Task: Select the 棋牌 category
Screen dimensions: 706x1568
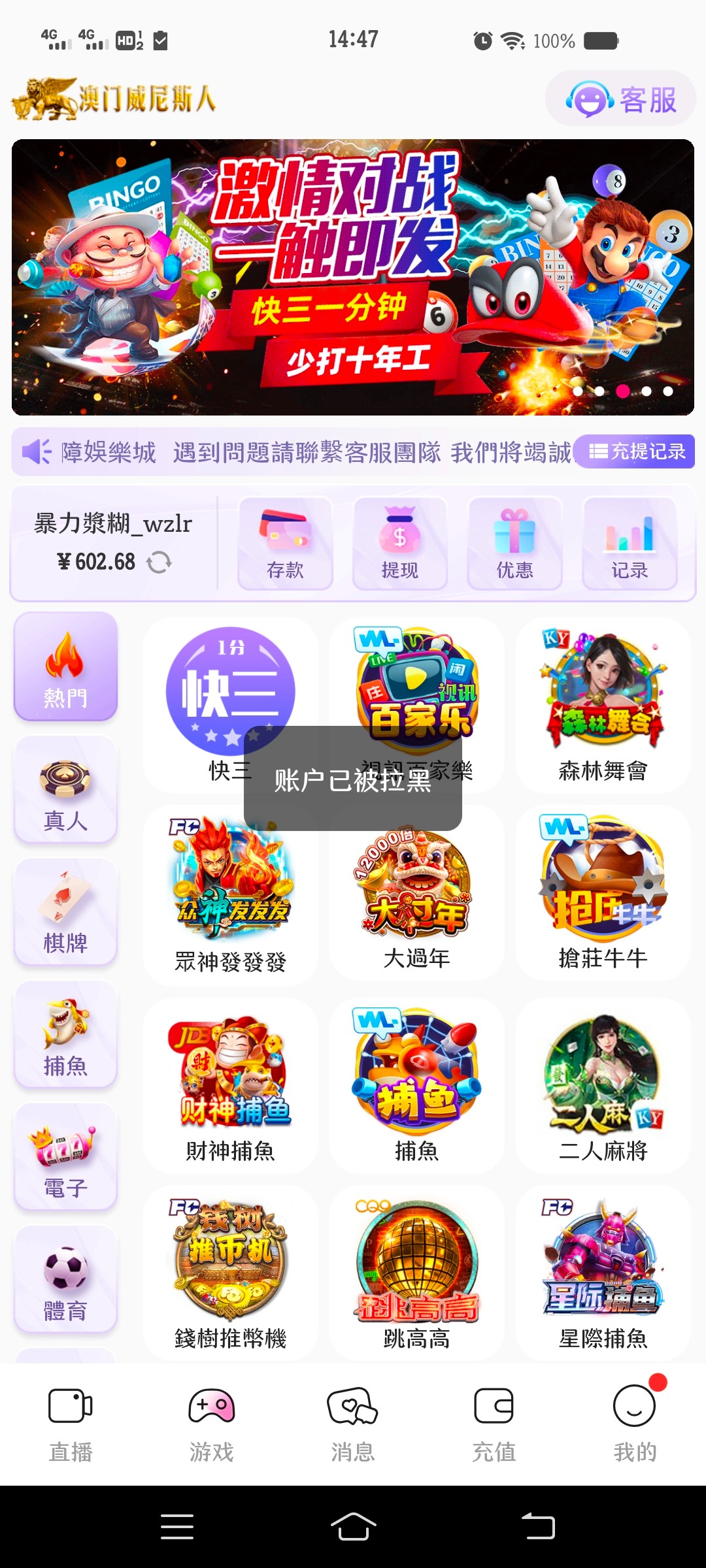Action: point(65,912)
